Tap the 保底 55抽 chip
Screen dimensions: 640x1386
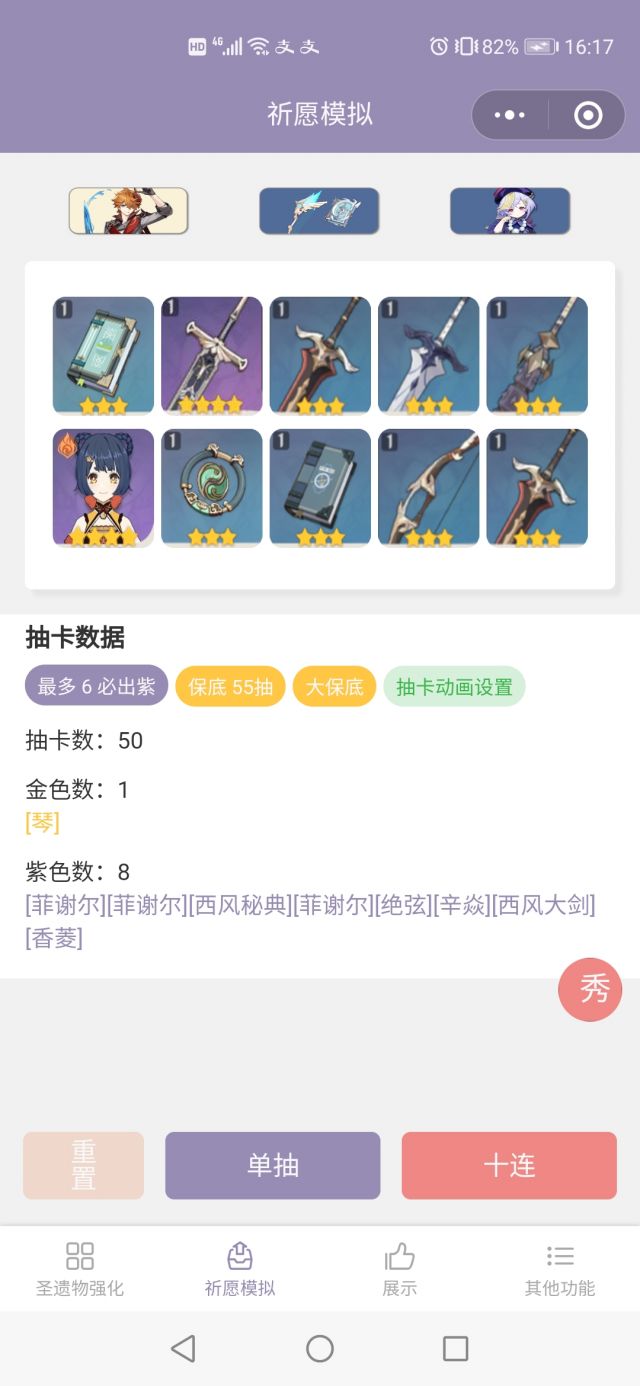pos(231,686)
